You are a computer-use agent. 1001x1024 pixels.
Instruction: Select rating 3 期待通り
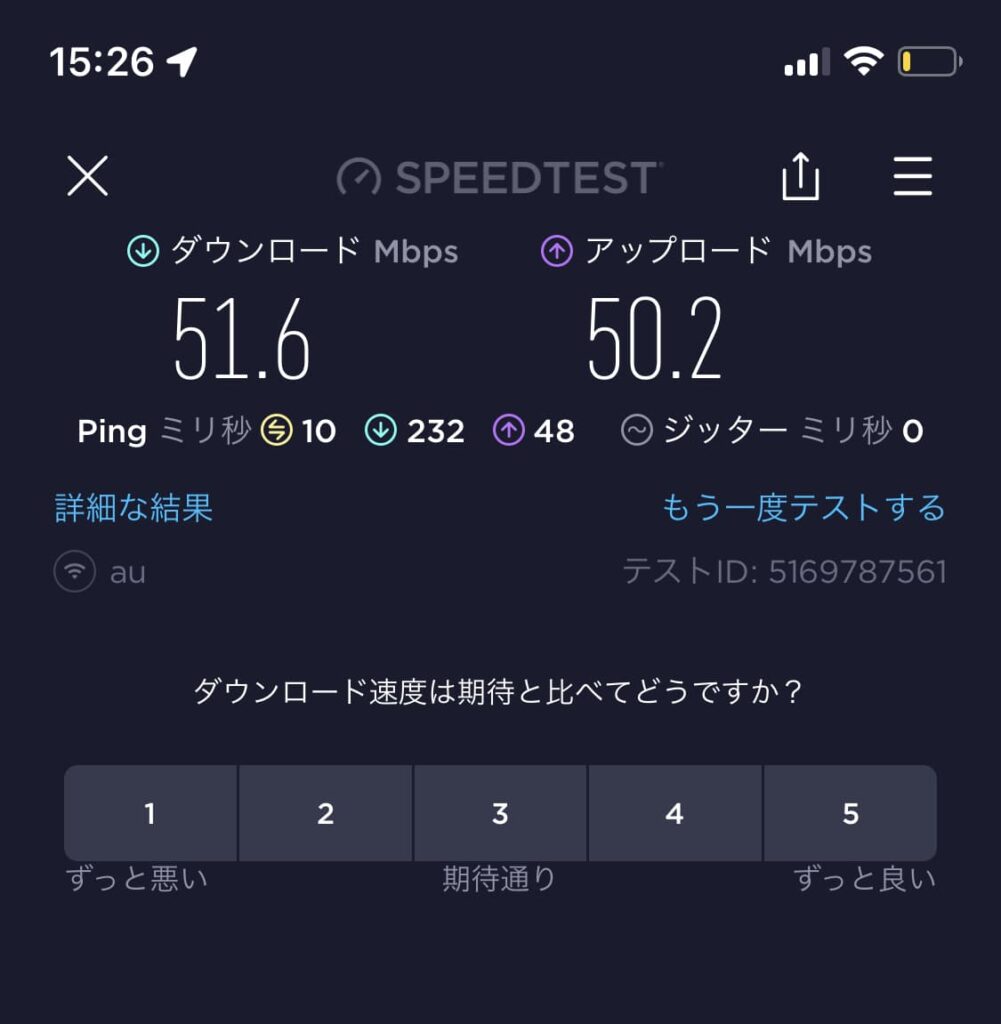coord(500,813)
